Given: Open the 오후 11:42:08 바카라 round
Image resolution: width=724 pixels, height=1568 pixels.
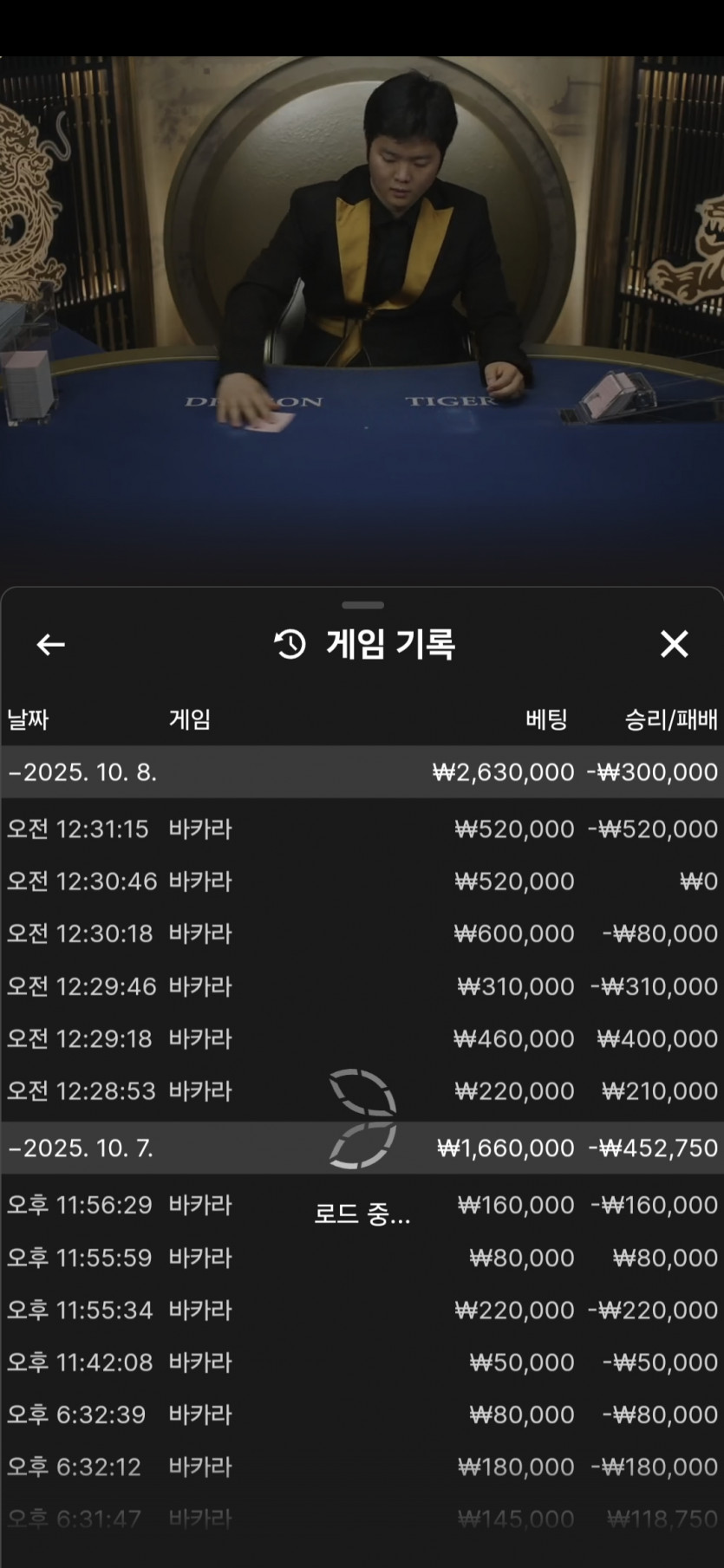Looking at the screenshot, I should (x=362, y=1363).
